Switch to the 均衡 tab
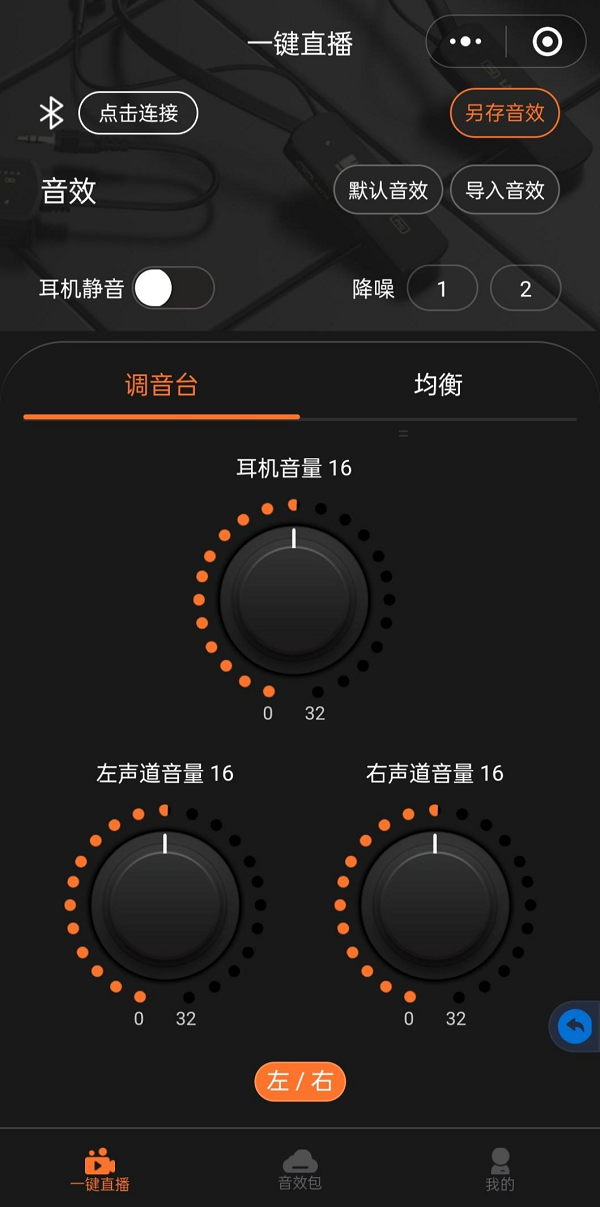The height and width of the screenshot is (1207, 600). 438,386
